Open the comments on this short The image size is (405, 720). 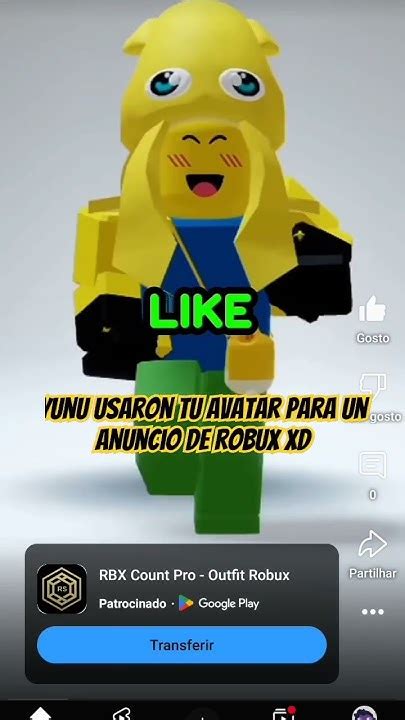pyautogui.click(x=372, y=465)
